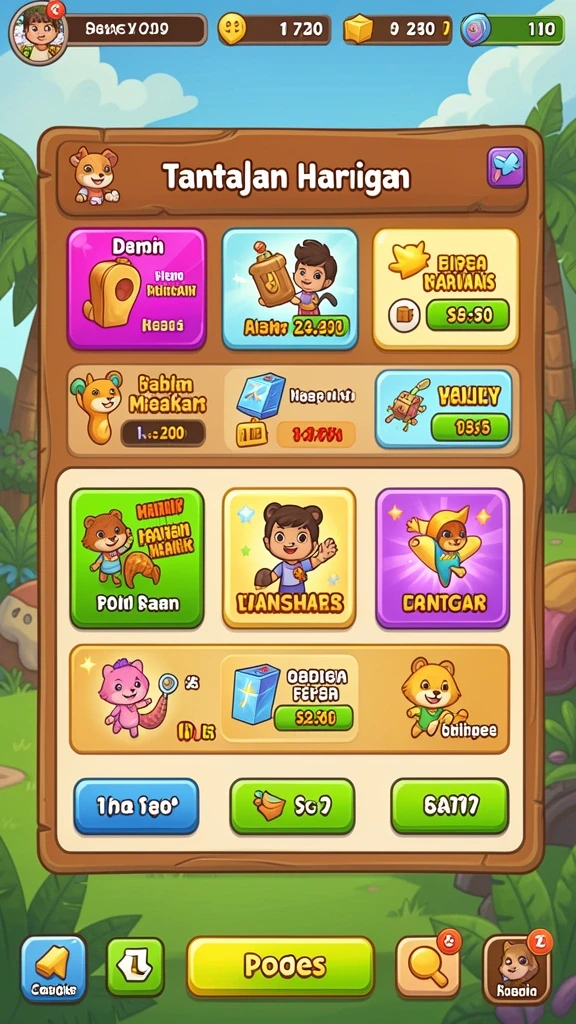This screenshot has height=1024, width=576.
Task: Open the purple Cantgar card
Action: (442, 558)
